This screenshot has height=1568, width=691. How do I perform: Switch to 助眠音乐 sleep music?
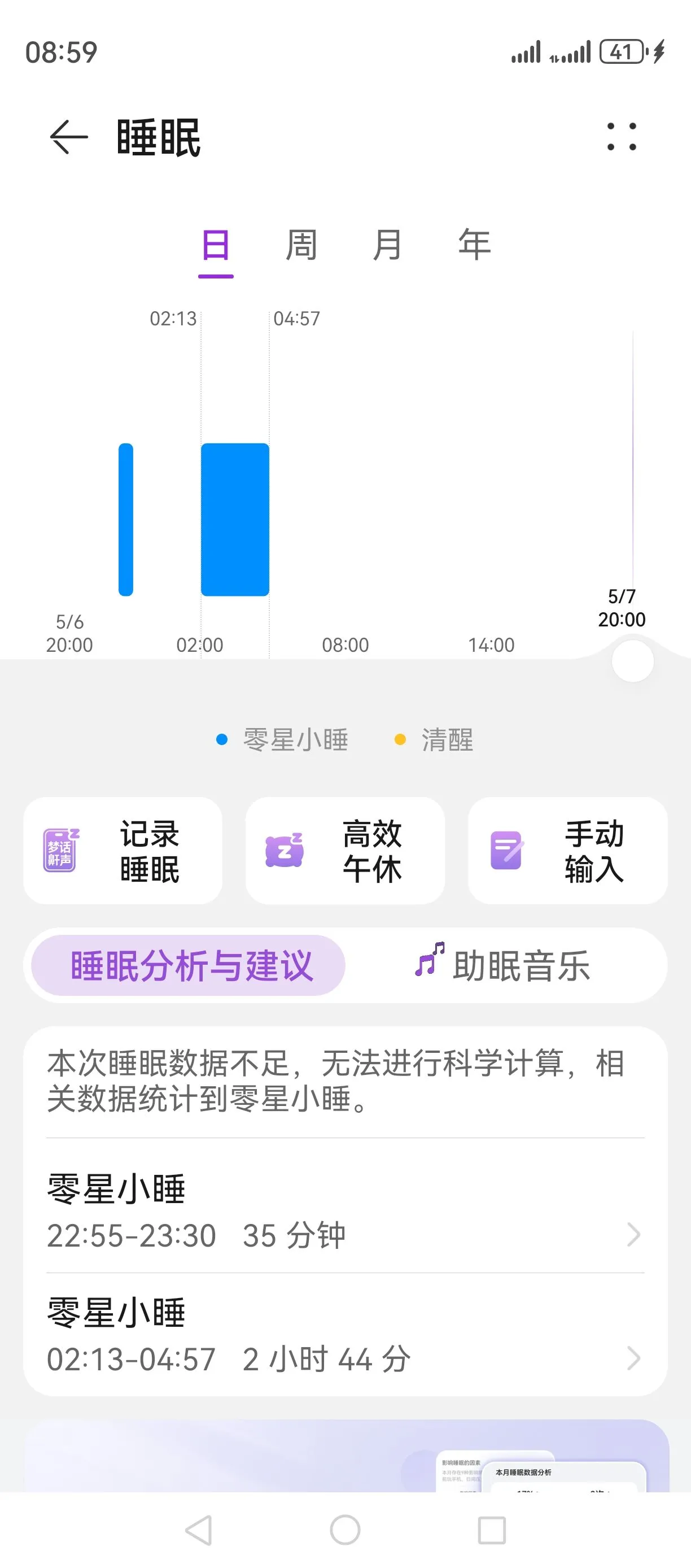(504, 965)
